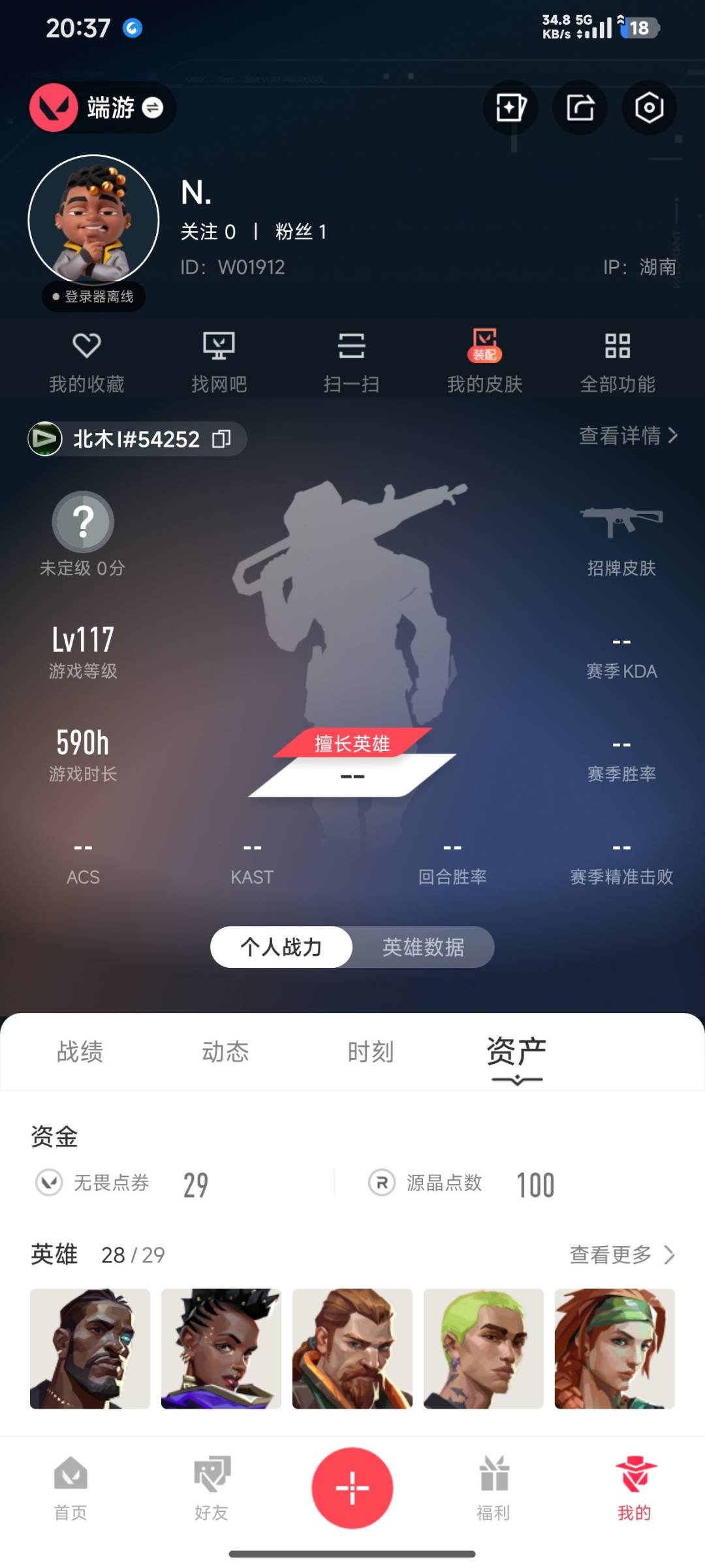The image size is (705, 1568).
Task: Open the 时刻 tab
Action: tap(371, 1051)
